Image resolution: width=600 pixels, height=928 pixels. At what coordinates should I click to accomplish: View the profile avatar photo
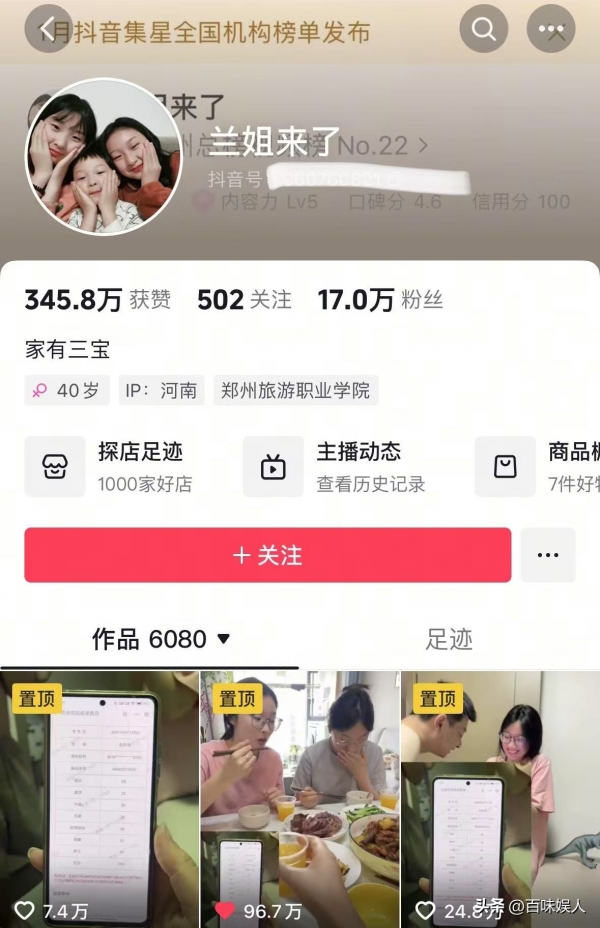click(103, 156)
